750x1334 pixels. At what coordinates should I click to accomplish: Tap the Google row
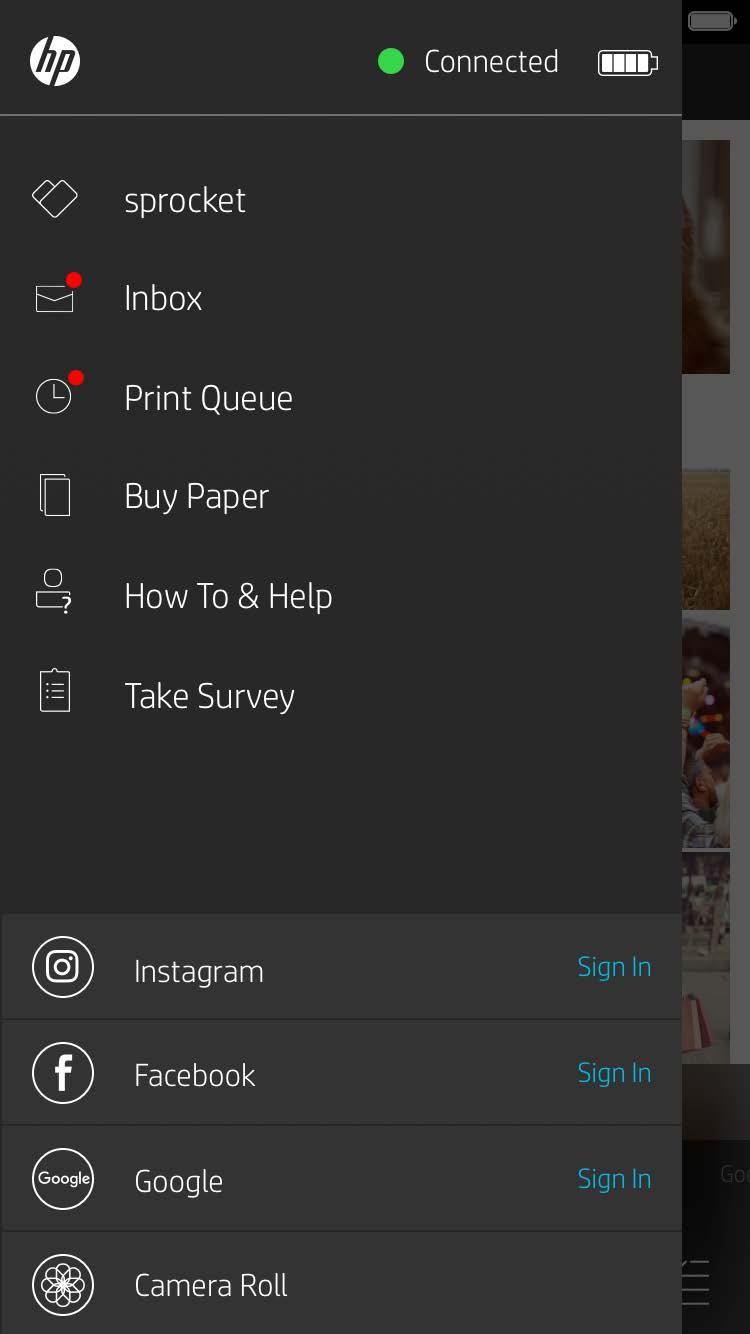point(178,1181)
